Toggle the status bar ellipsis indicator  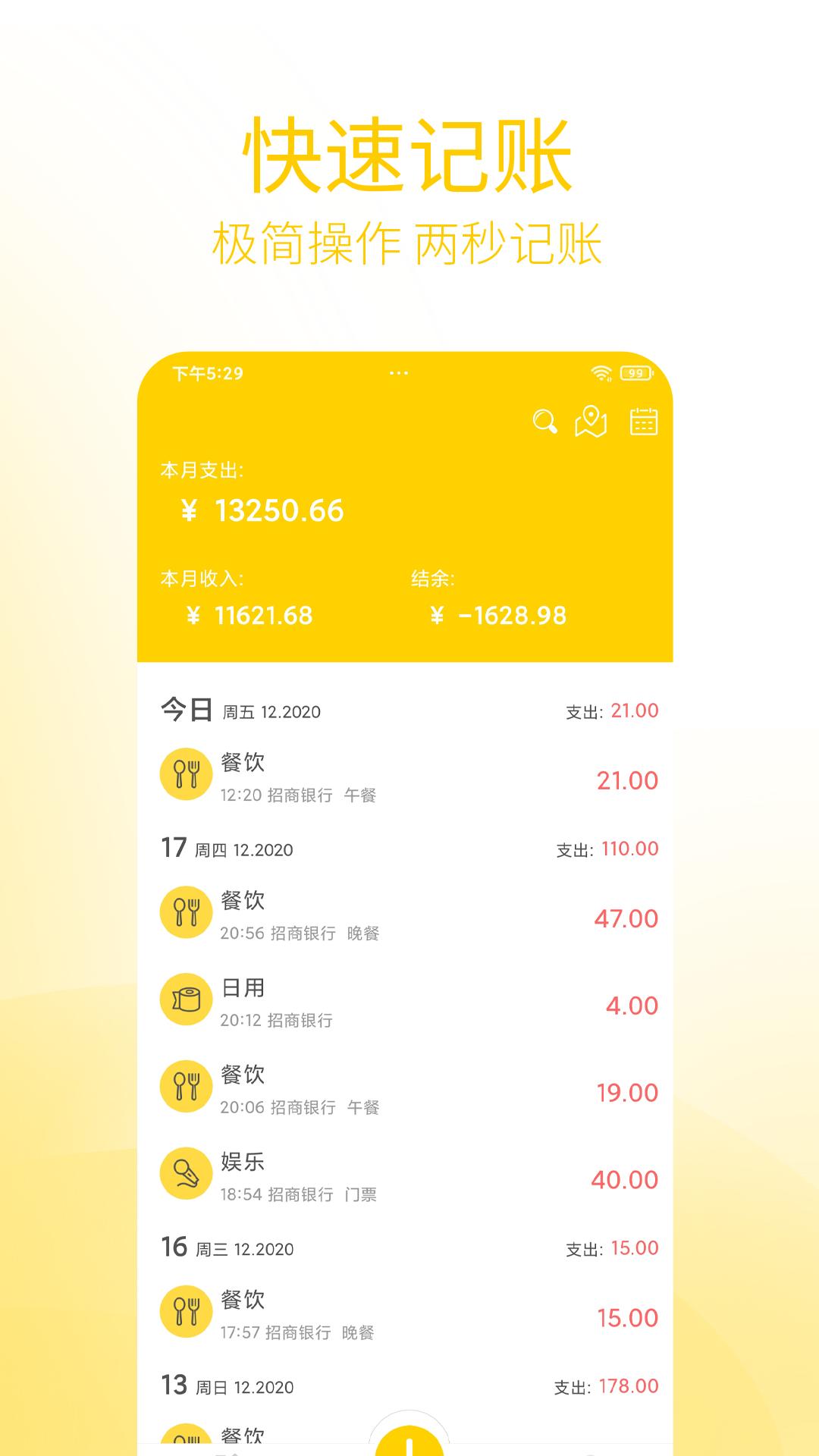(x=400, y=372)
